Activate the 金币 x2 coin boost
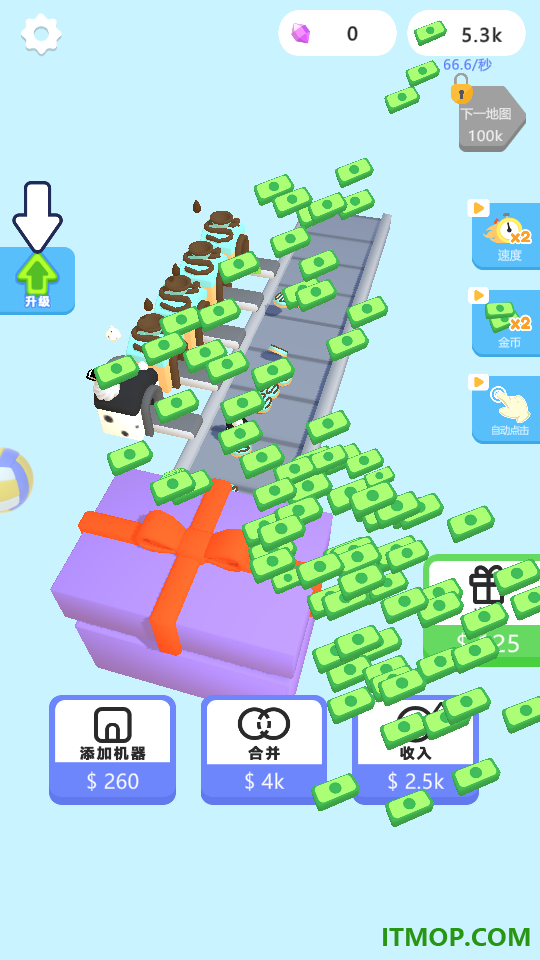The image size is (540, 960). [x=506, y=323]
